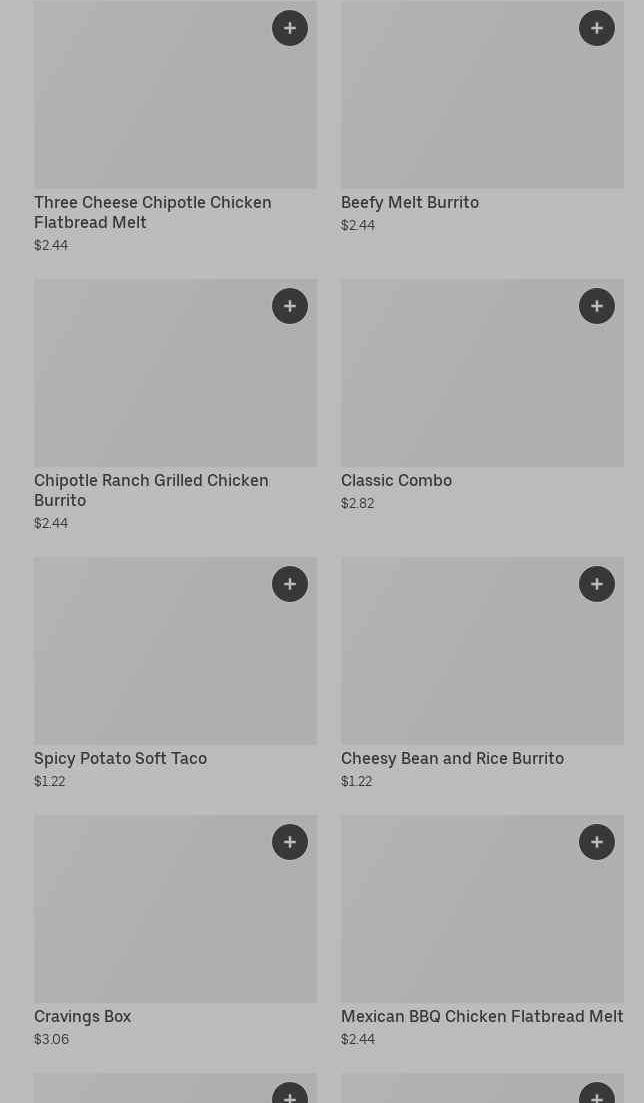644x1103 pixels.
Task: Add Chipotle Ranch Grilled Chicken Burrito
Action: [290, 306]
